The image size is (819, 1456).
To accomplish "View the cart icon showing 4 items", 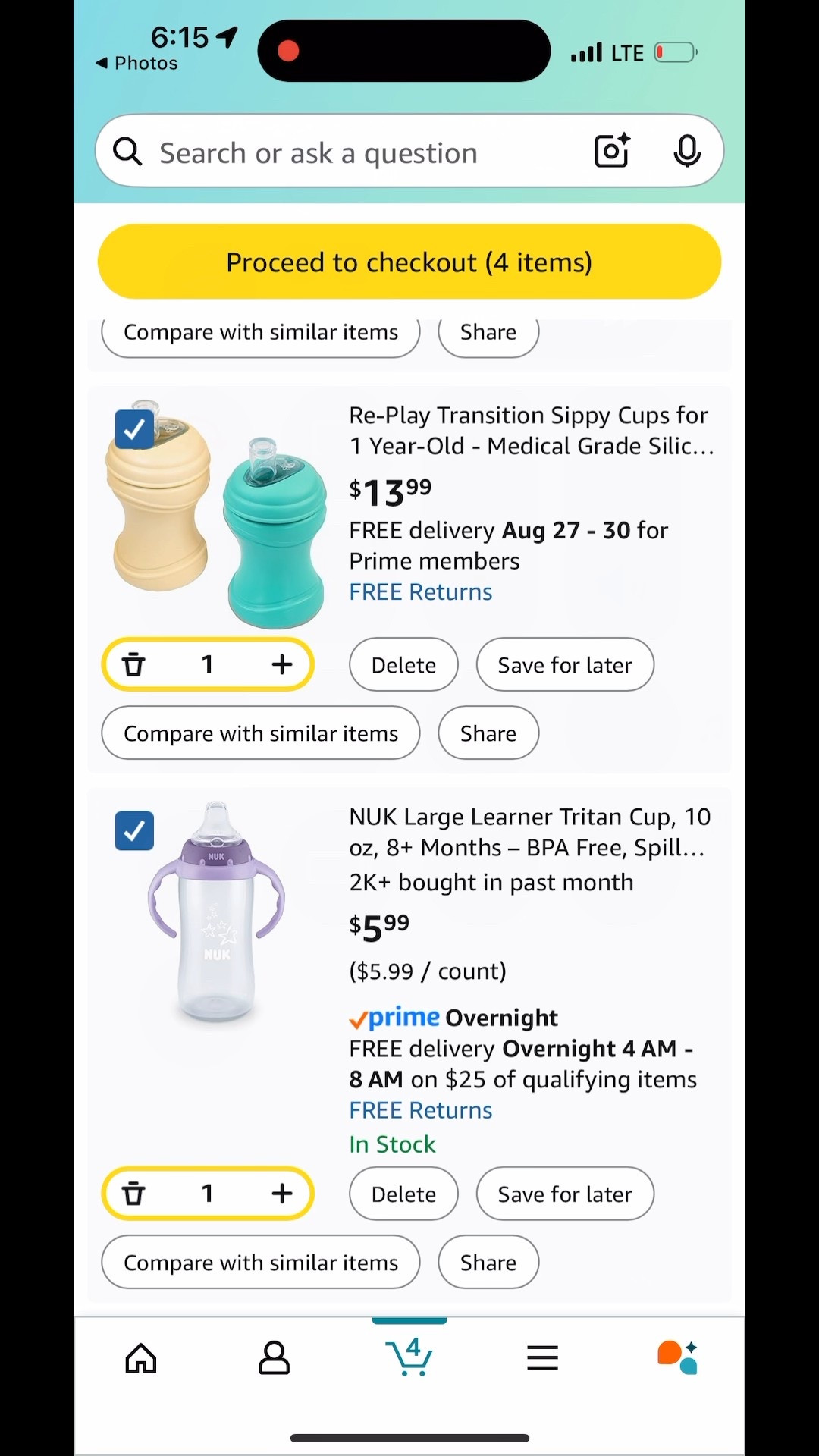I will [409, 1357].
